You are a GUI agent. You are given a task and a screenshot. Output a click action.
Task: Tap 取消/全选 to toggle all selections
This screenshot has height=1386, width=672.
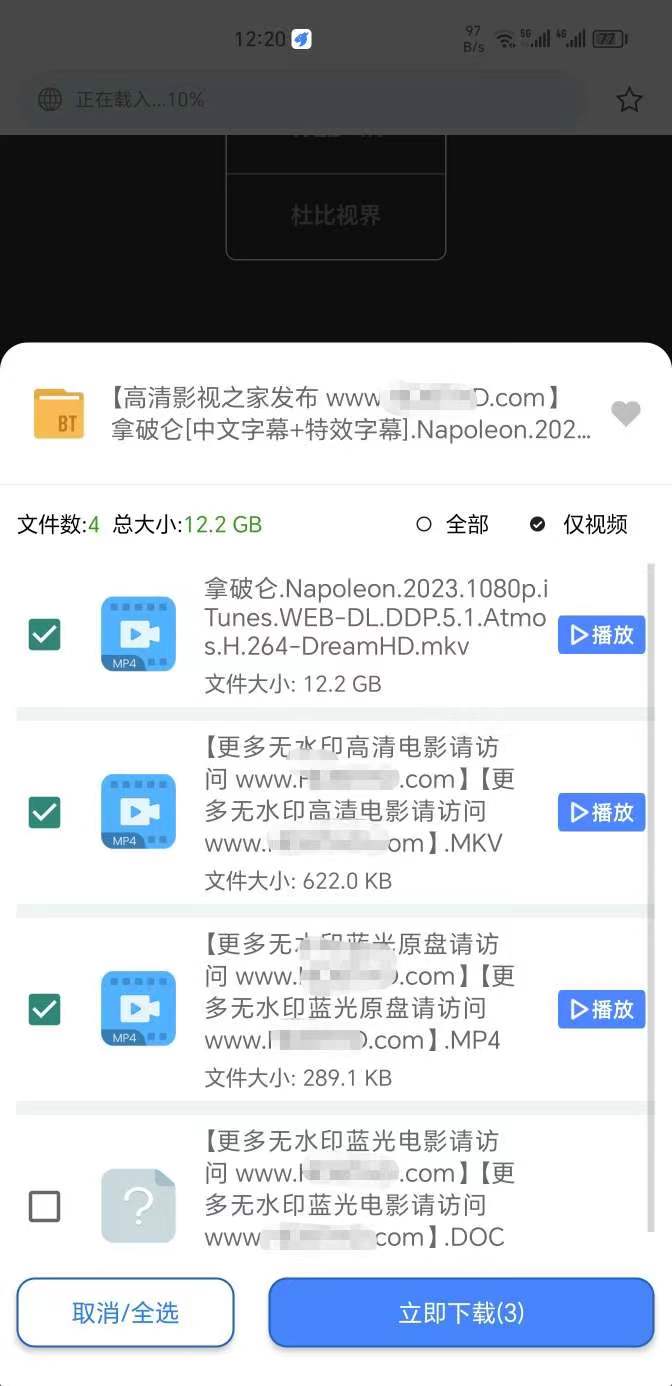click(x=125, y=1313)
